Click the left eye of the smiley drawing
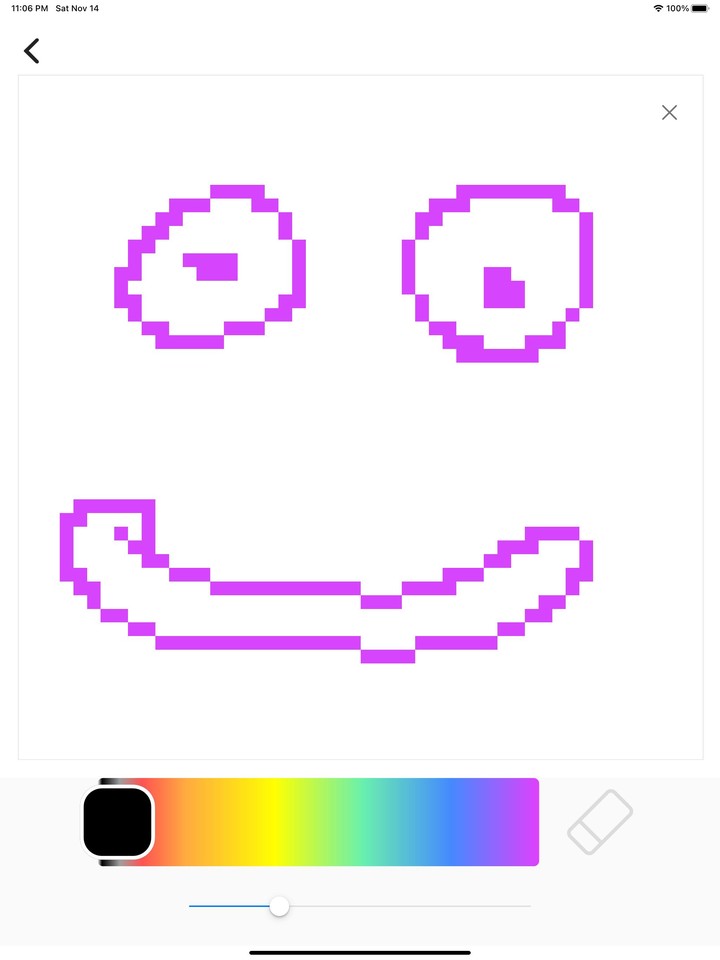Screen dimensions: 720x960 210,265
